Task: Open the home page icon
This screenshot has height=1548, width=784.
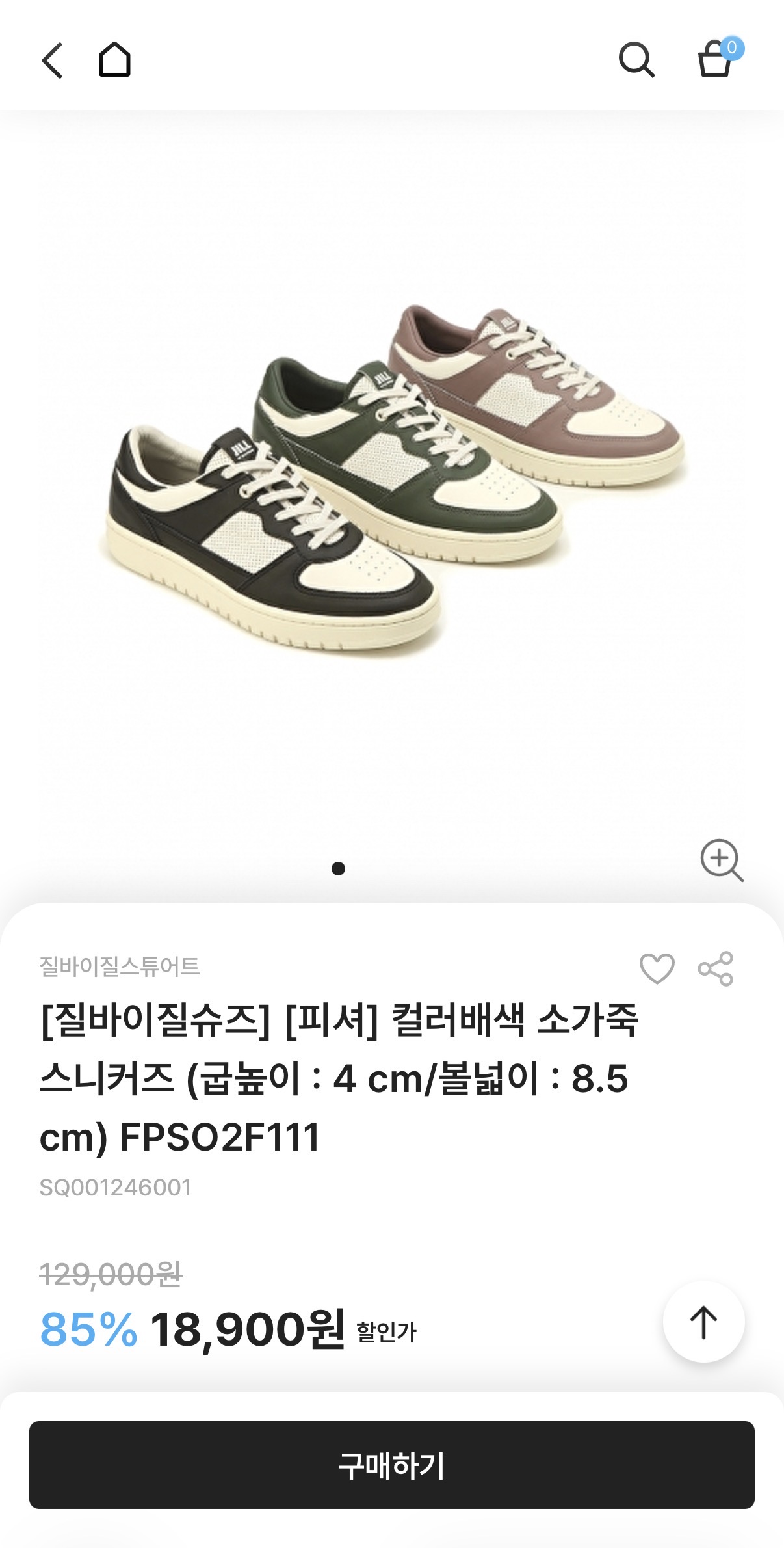Action: coord(114,60)
